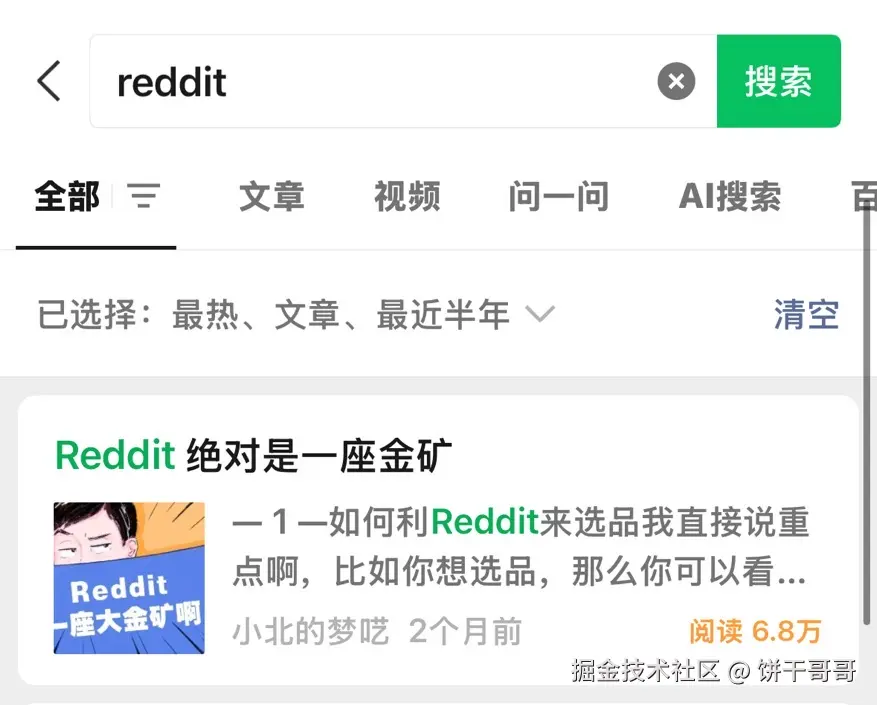Image resolution: width=877 pixels, height=705 pixels.
Task: Select the 全部 tab
Action: click(x=67, y=197)
